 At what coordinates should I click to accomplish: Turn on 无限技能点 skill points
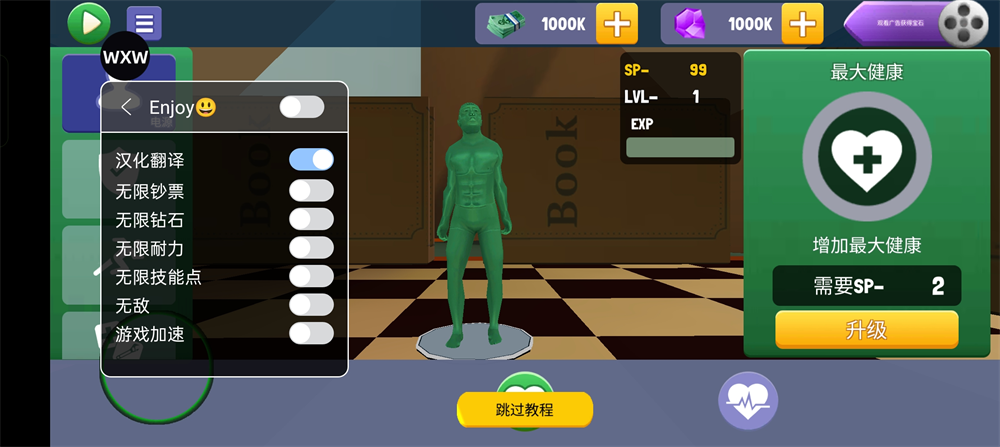click(311, 277)
